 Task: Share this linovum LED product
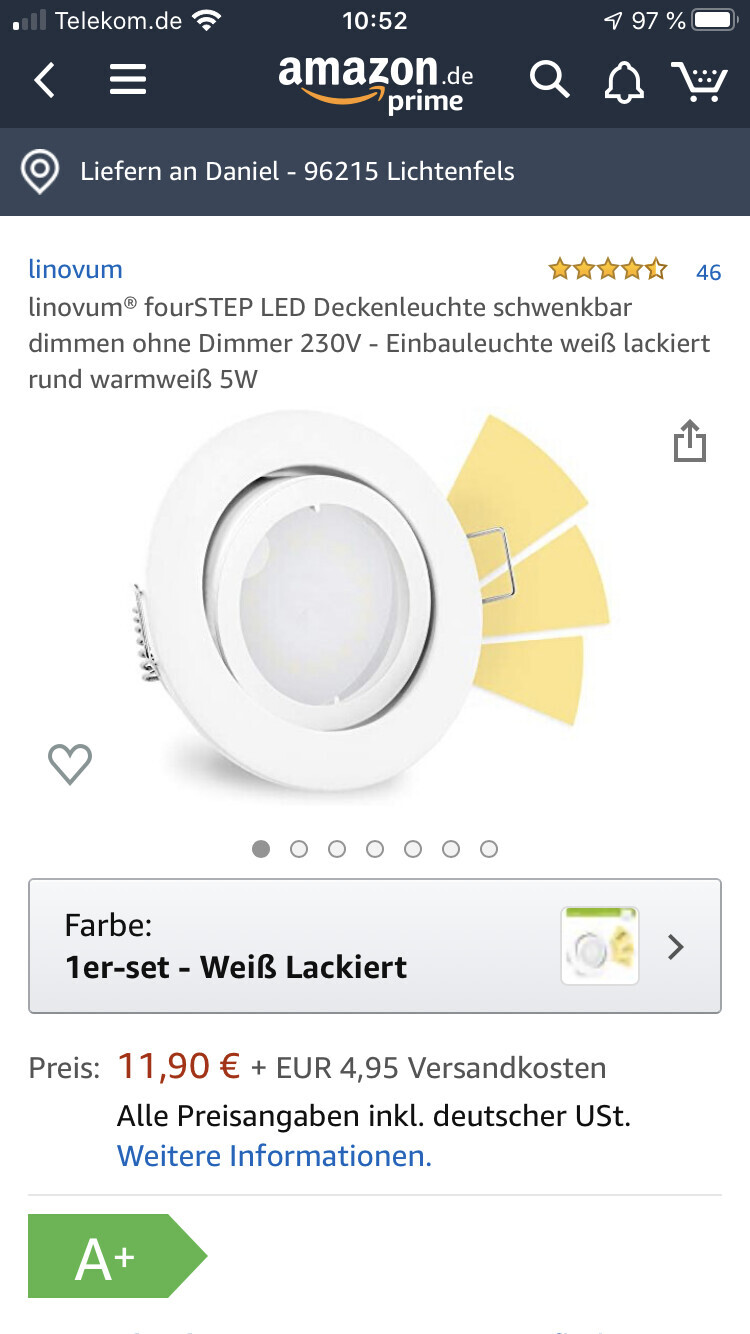(x=690, y=441)
